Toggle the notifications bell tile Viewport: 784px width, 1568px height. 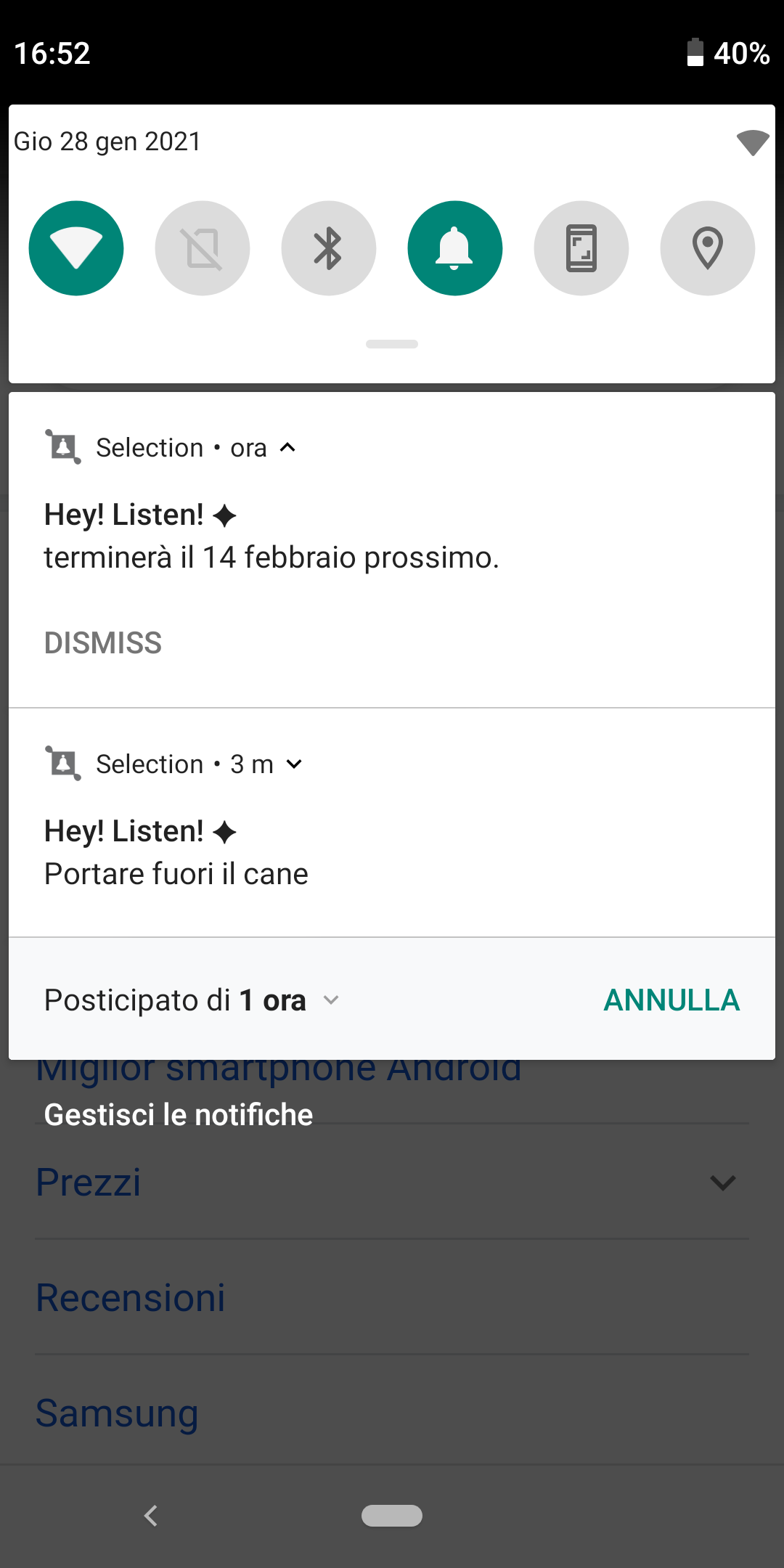click(x=455, y=248)
